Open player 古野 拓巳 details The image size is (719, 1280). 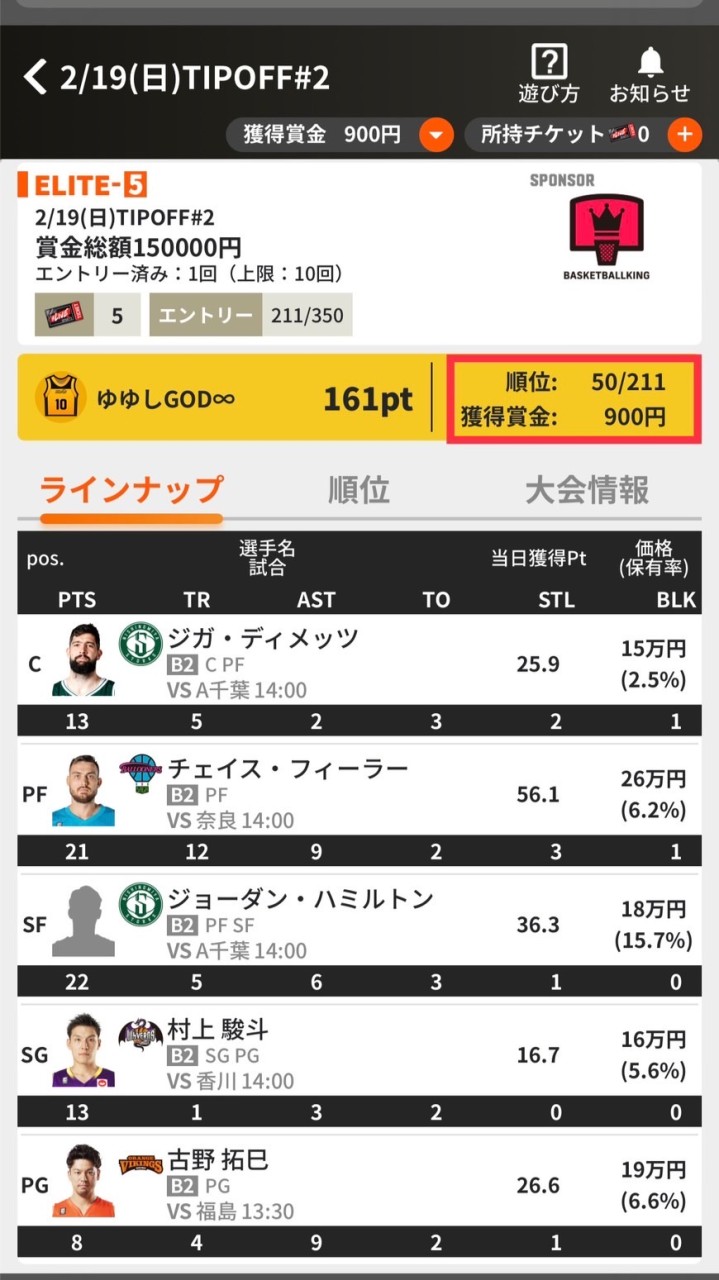click(x=218, y=1161)
